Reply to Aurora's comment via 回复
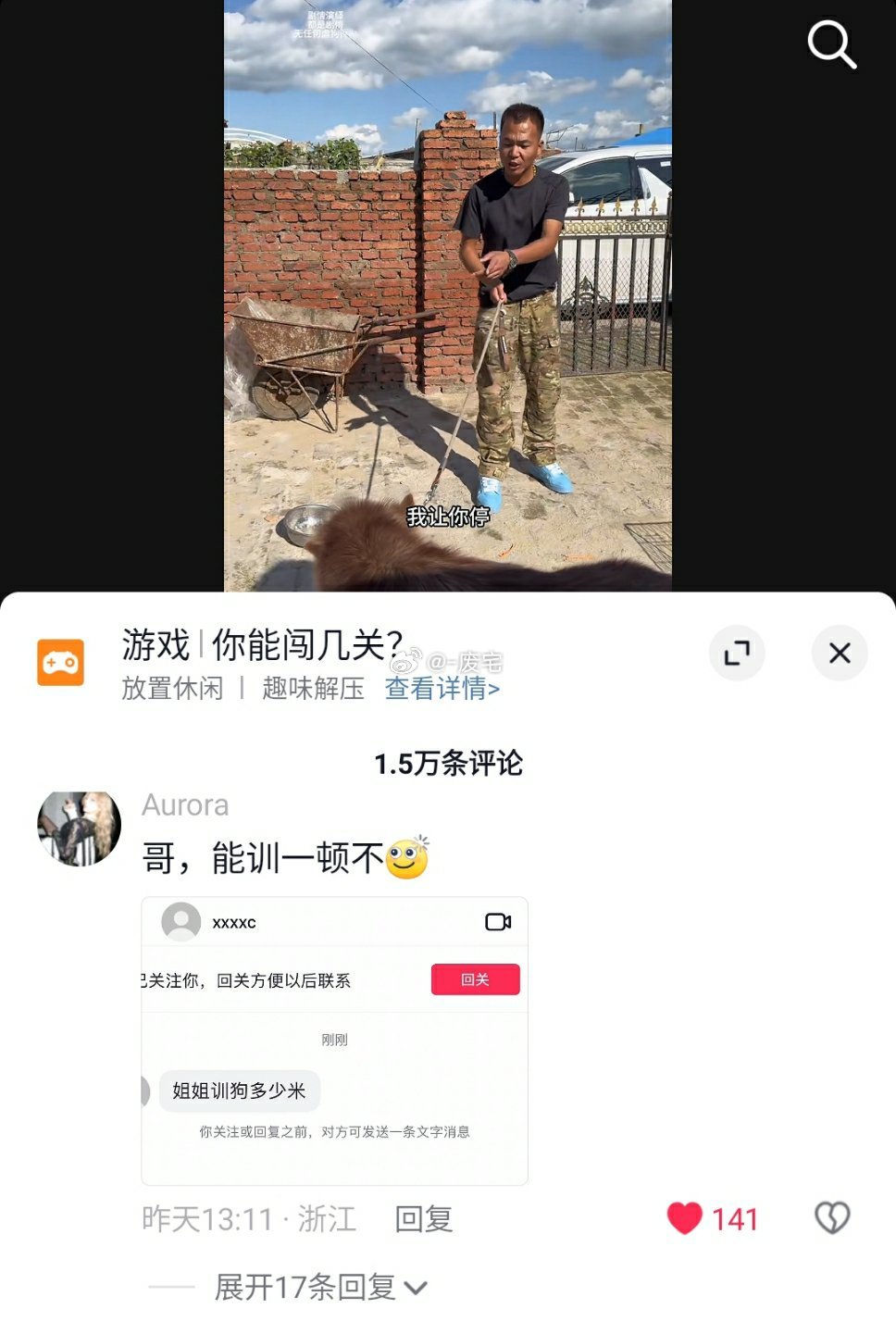 point(423,1219)
